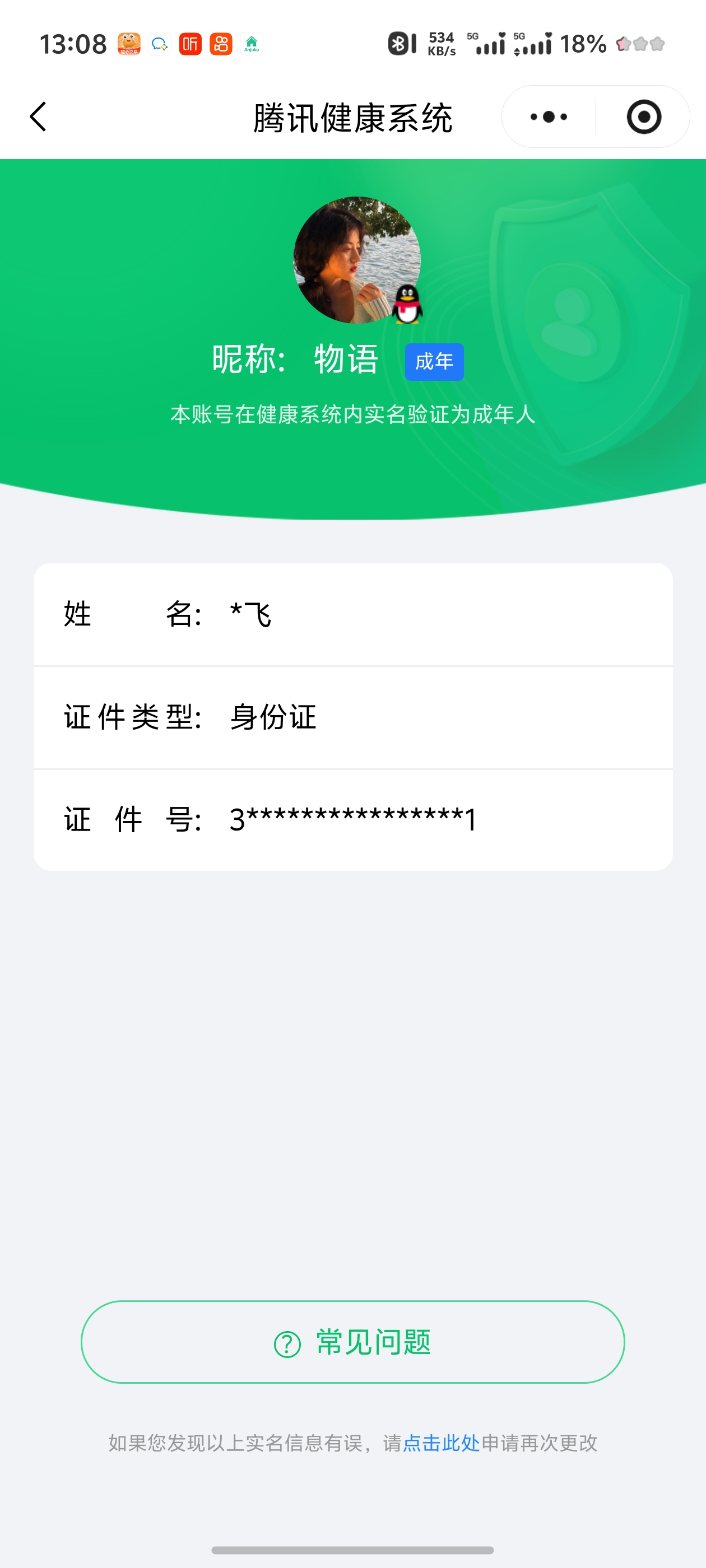This screenshot has width=706, height=1568.
Task: Tap the red '听' notification icon
Action: click(x=190, y=44)
